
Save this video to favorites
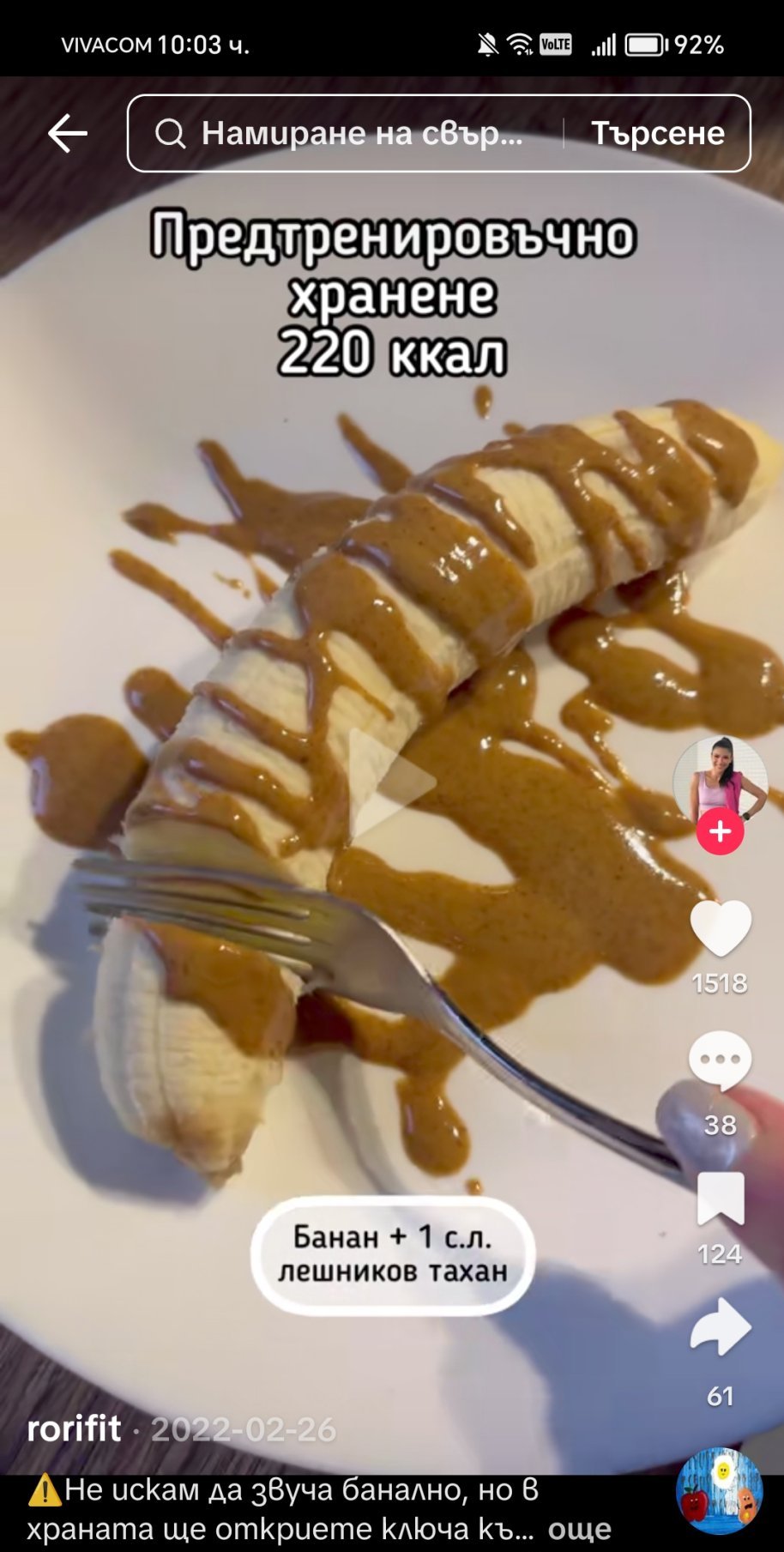720,1199
